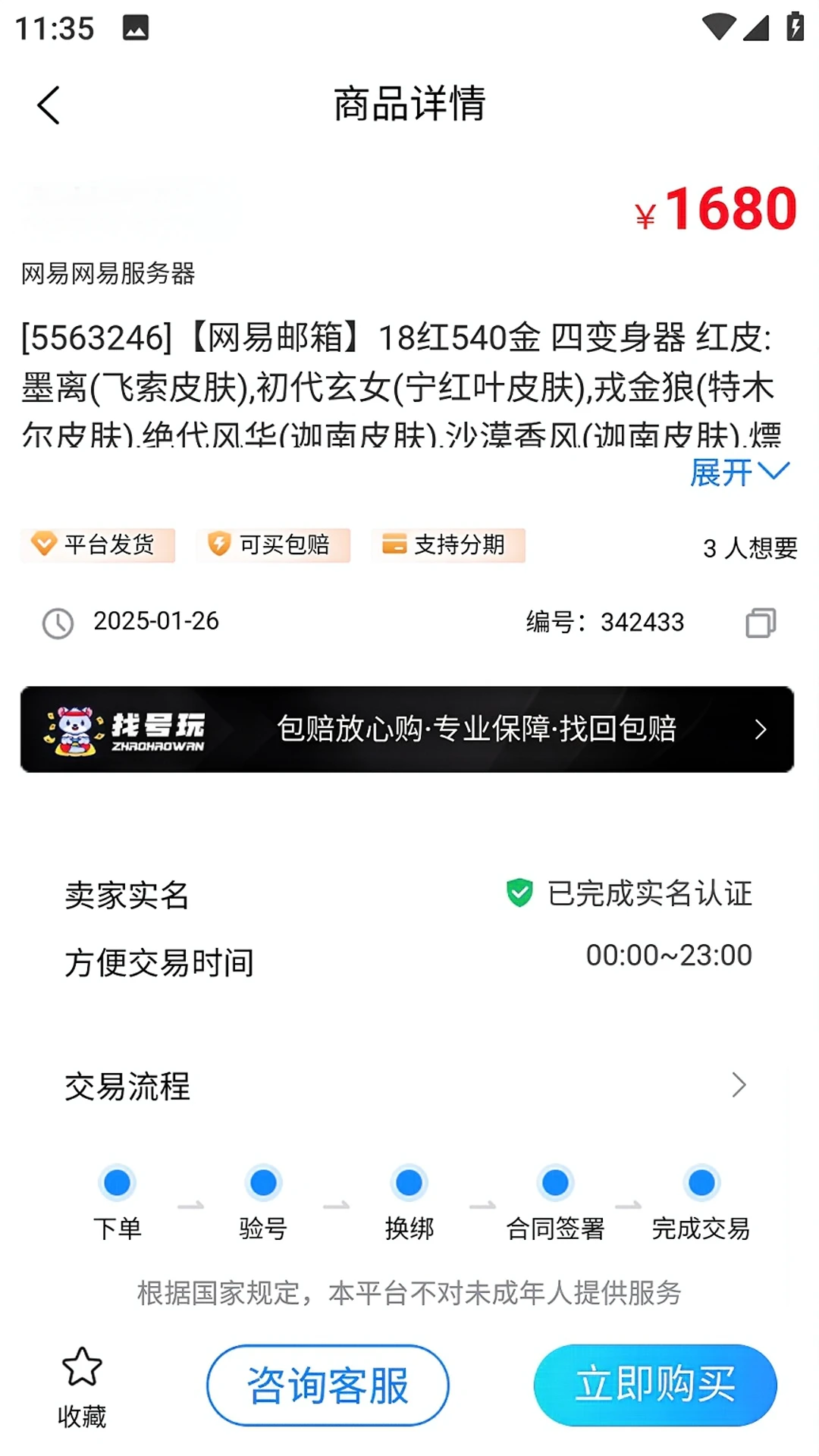
Task: Click the green verified shield beside 已完成实名认证
Action: pos(518,895)
